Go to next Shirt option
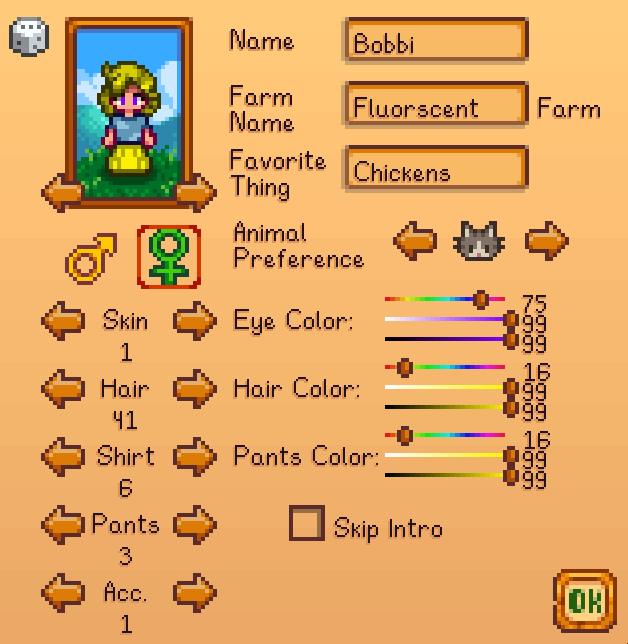Screen dimensions: 628x644 [194, 456]
